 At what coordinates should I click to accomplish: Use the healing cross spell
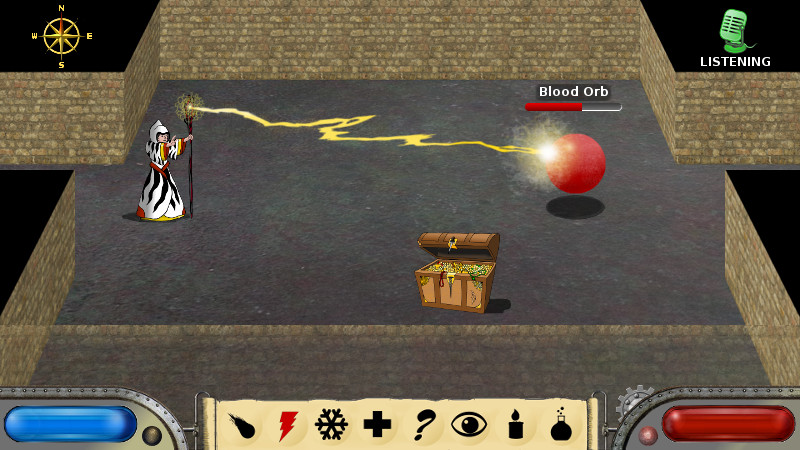click(377, 425)
